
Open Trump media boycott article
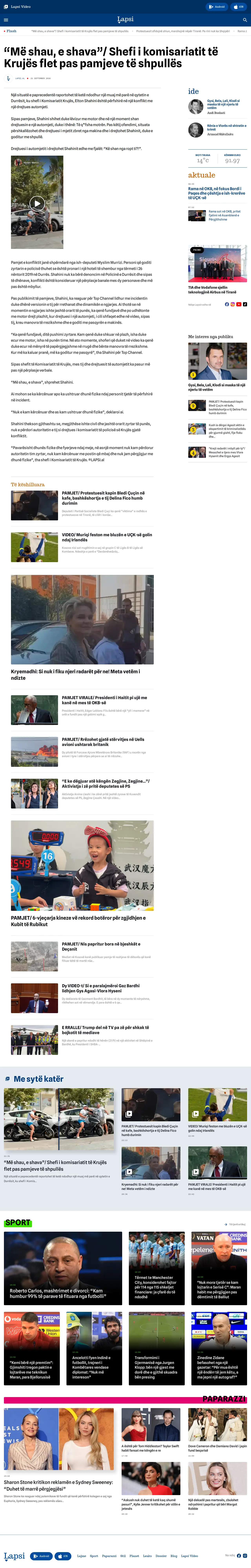tap(105, 1030)
